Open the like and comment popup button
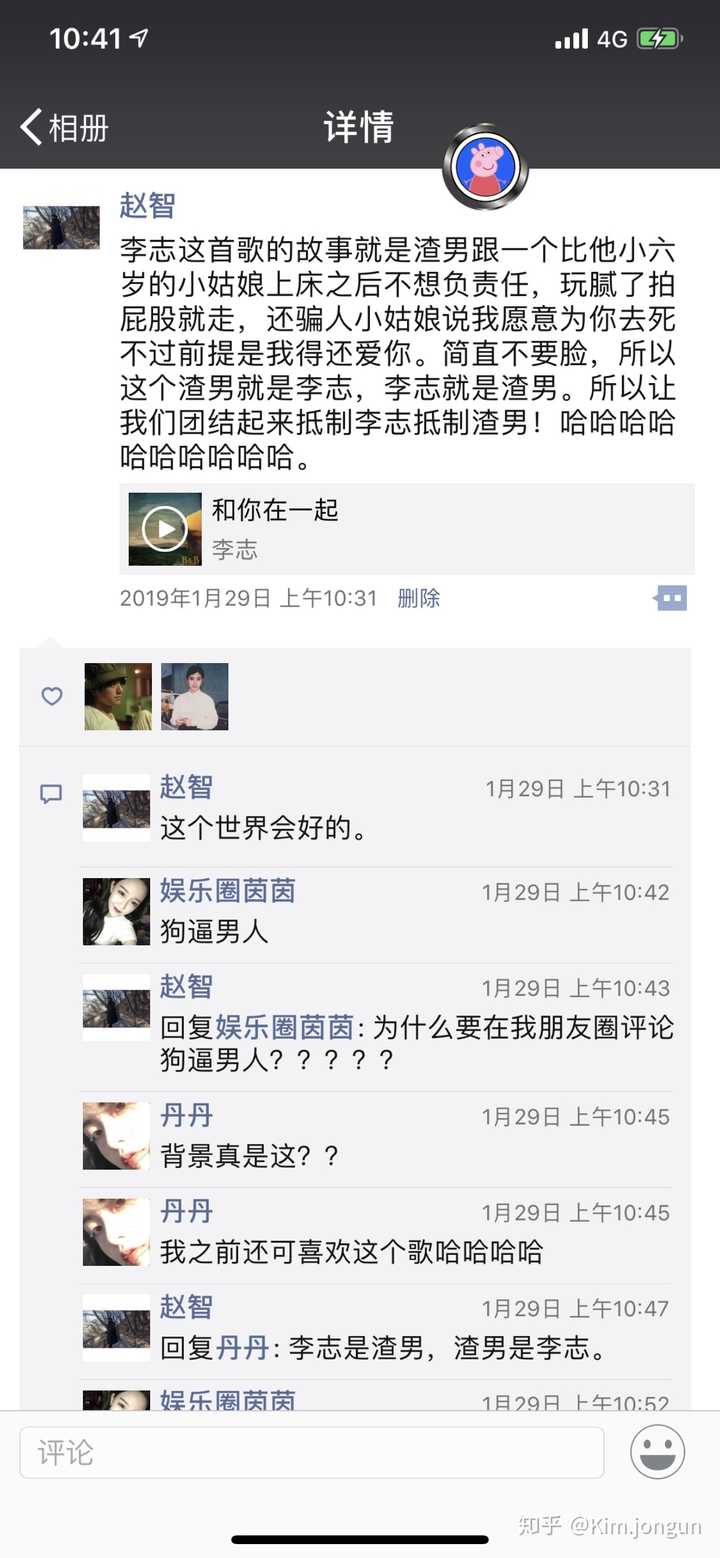 coord(671,598)
